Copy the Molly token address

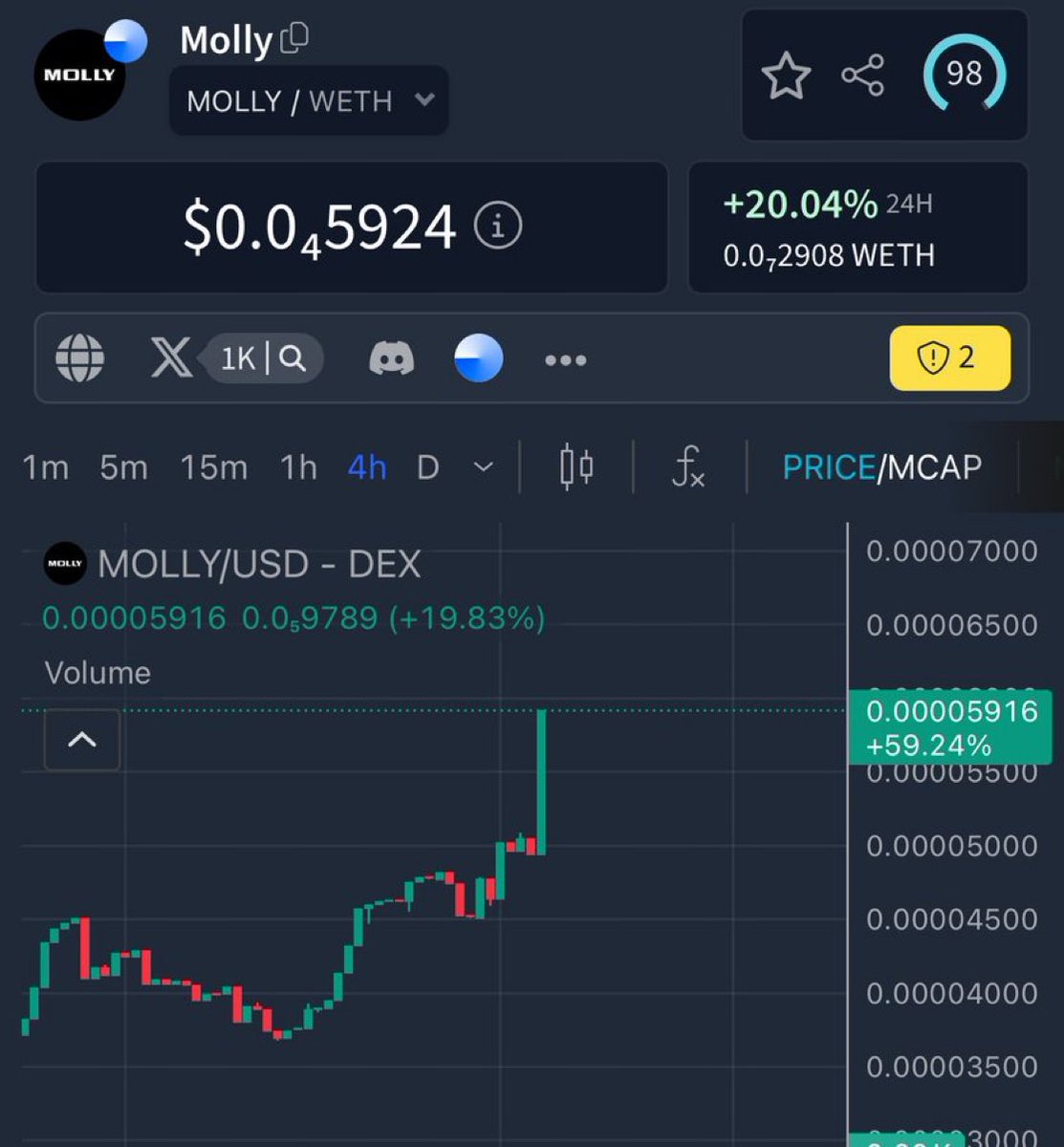pyautogui.click(x=294, y=38)
